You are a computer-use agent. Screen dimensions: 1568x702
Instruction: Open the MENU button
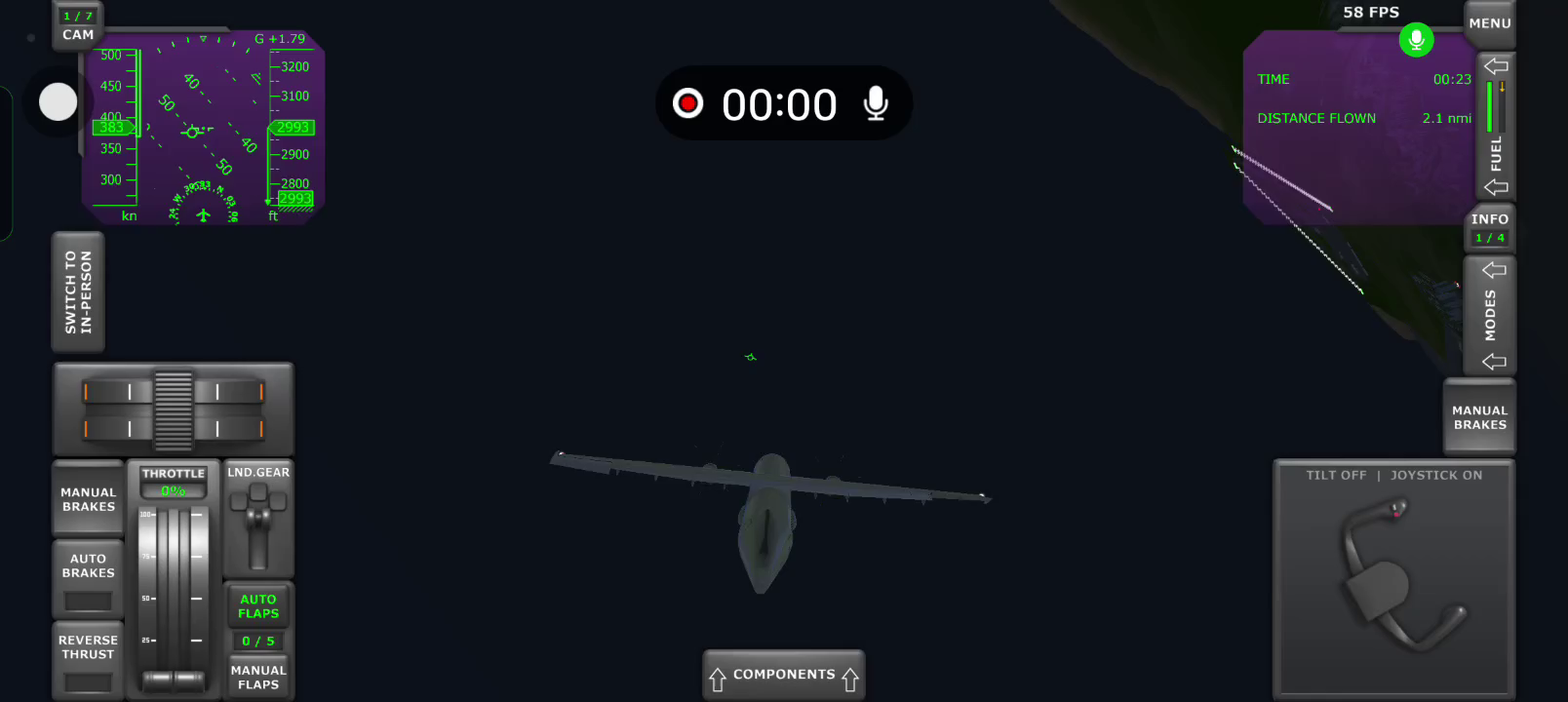[x=1489, y=23]
